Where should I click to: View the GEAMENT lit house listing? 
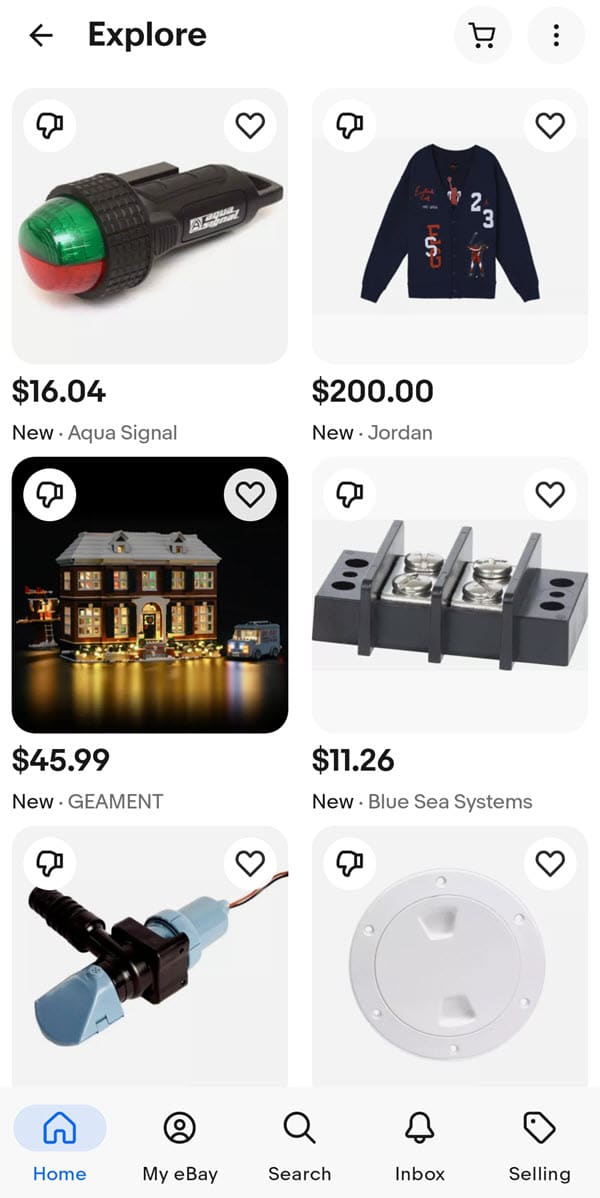150,610
